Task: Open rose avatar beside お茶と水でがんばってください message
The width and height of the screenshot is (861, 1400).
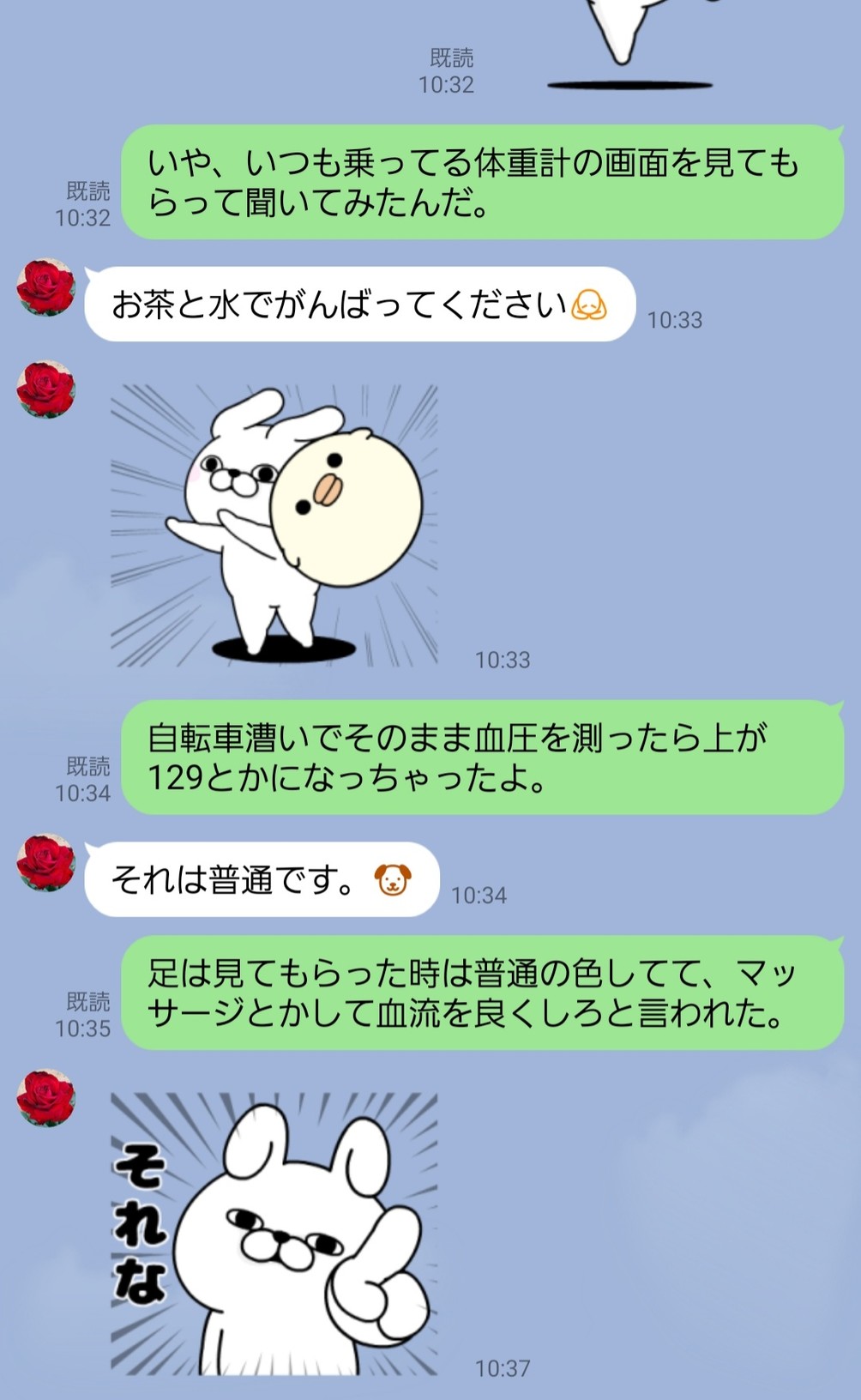Action: pyautogui.click(x=46, y=287)
